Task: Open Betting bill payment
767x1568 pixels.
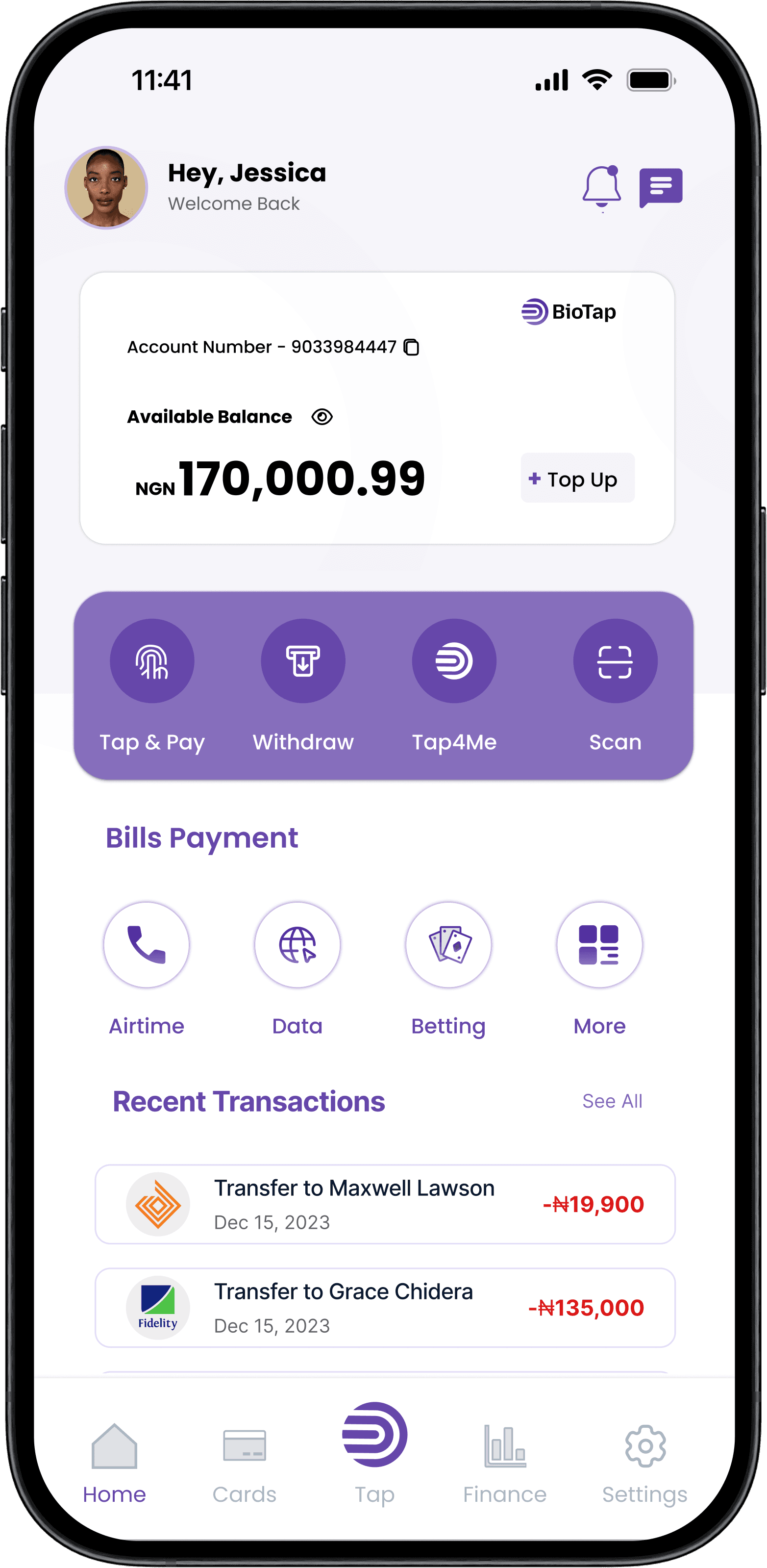Action: [x=448, y=945]
